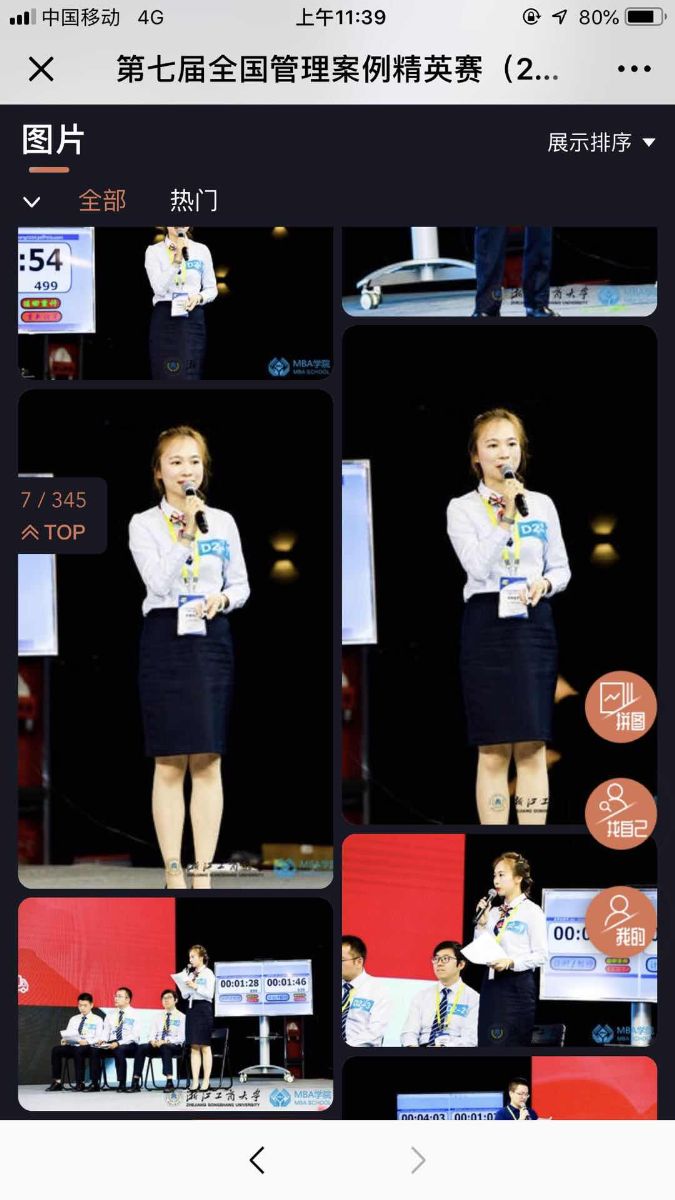Close the page with the X icon
The height and width of the screenshot is (1200, 675).
click(41, 69)
